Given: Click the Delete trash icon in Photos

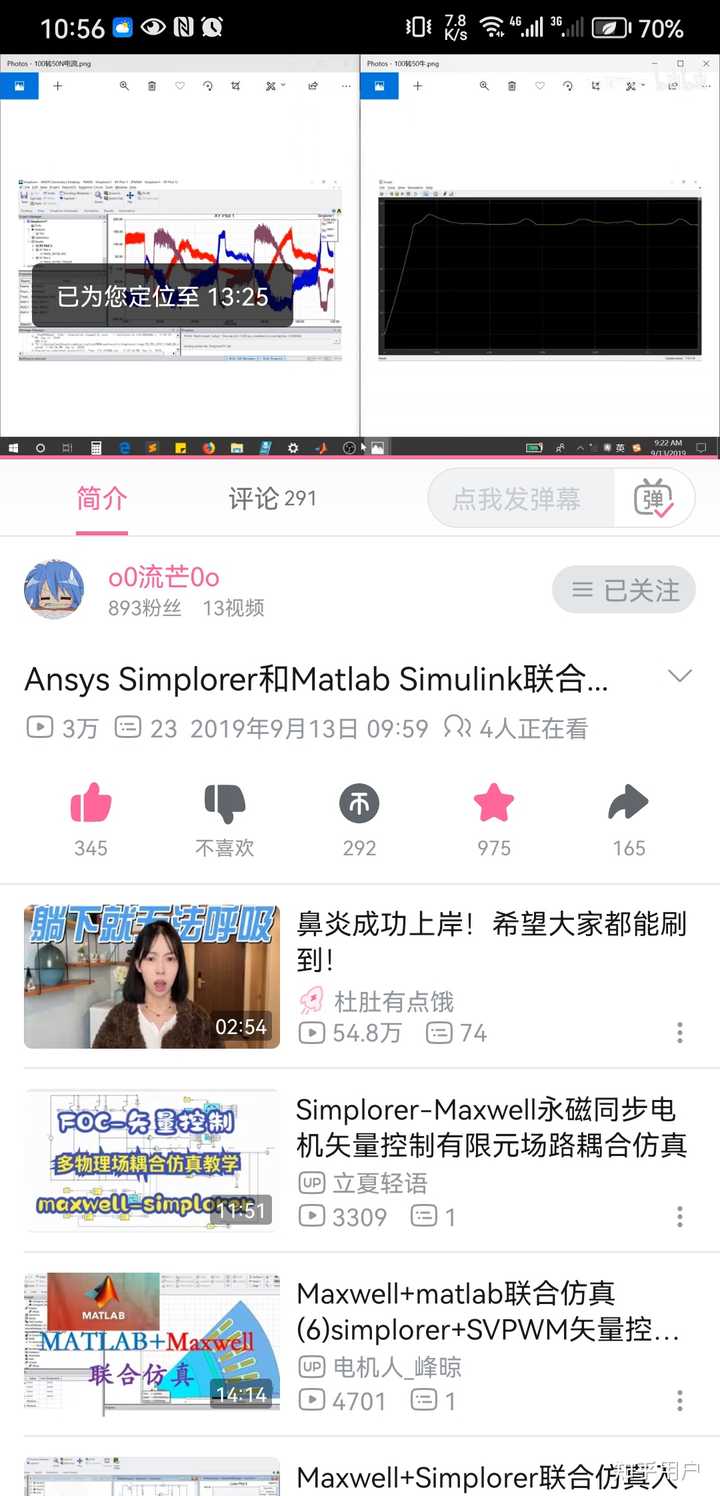Looking at the screenshot, I should click(x=152, y=86).
